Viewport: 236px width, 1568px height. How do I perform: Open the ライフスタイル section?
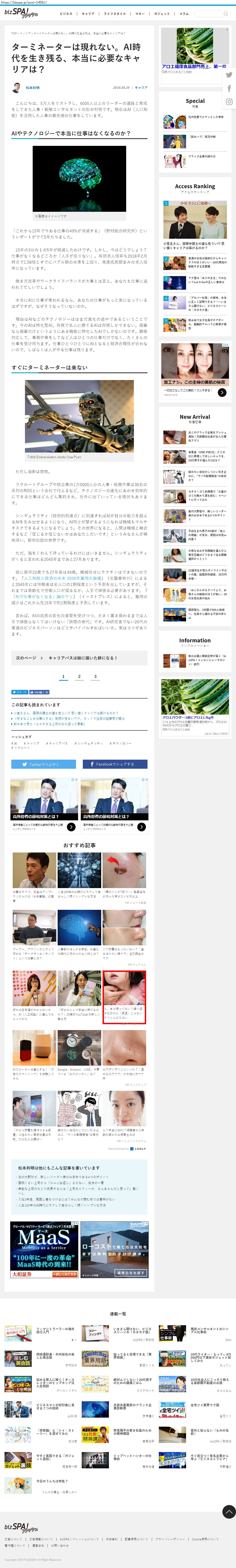pos(115,13)
